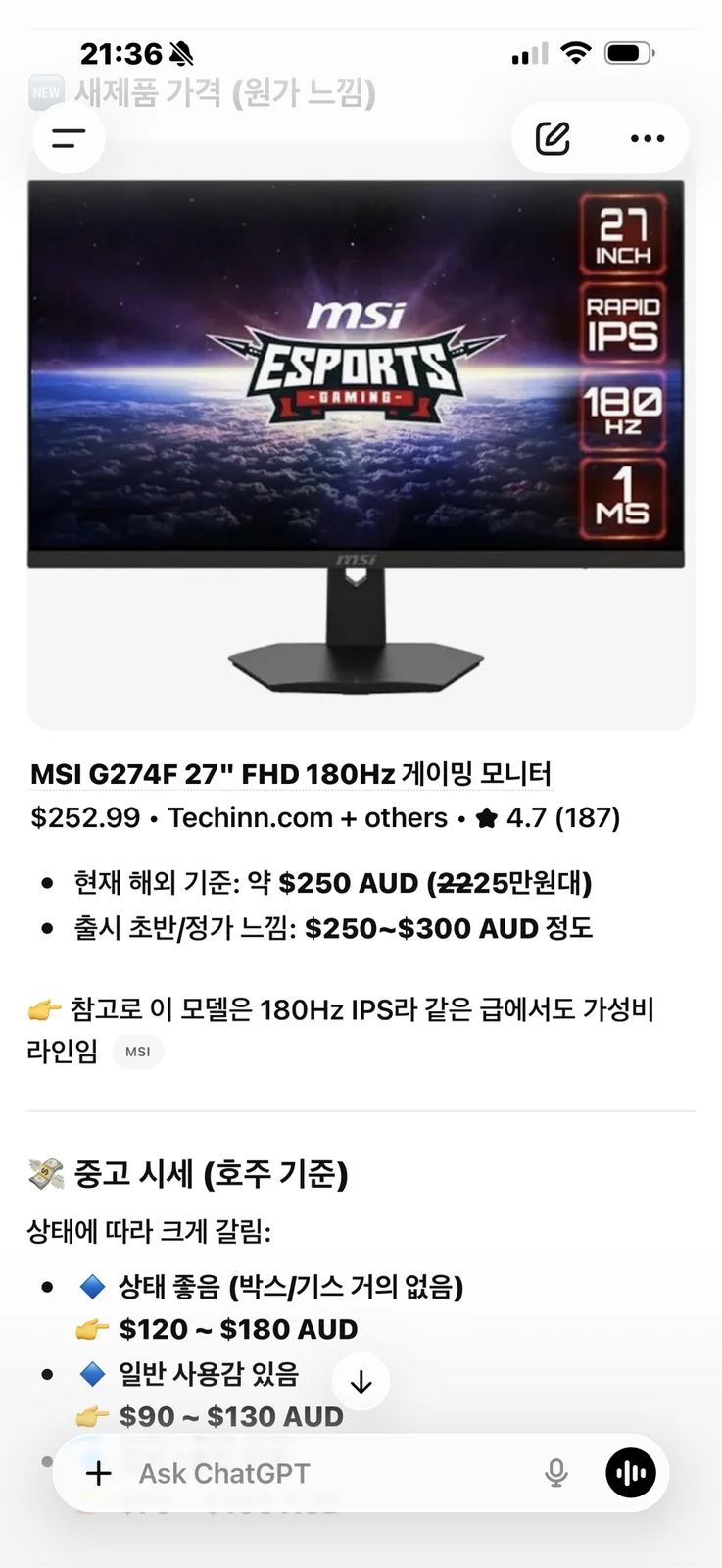
Task: Open the sidebar menu button
Action: tap(69, 138)
